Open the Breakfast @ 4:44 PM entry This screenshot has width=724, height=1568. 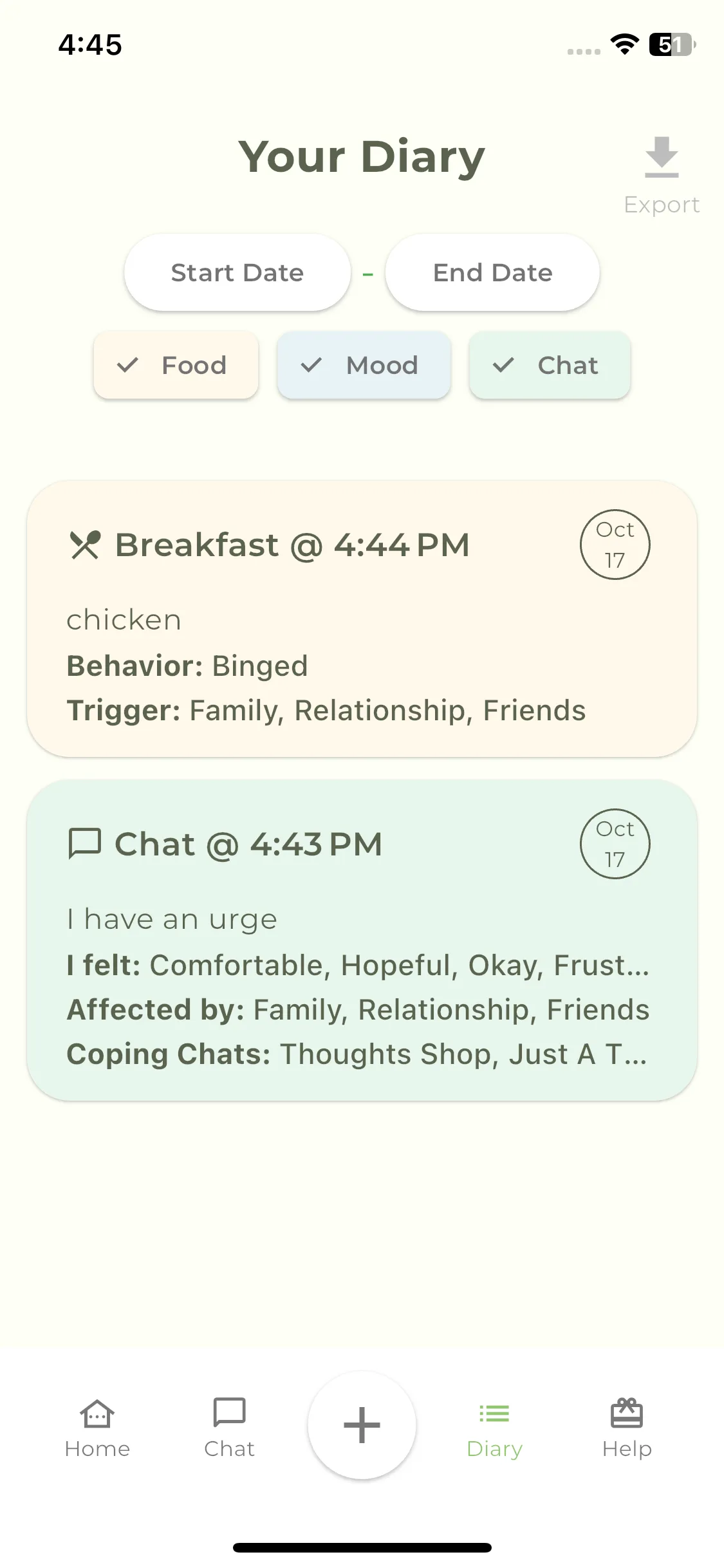coord(362,618)
